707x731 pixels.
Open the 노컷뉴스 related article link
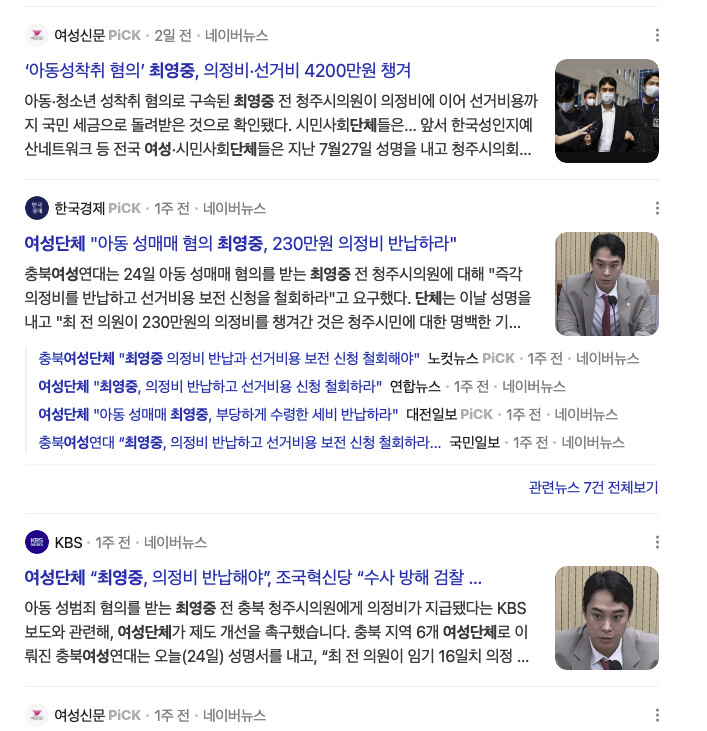tap(229, 358)
